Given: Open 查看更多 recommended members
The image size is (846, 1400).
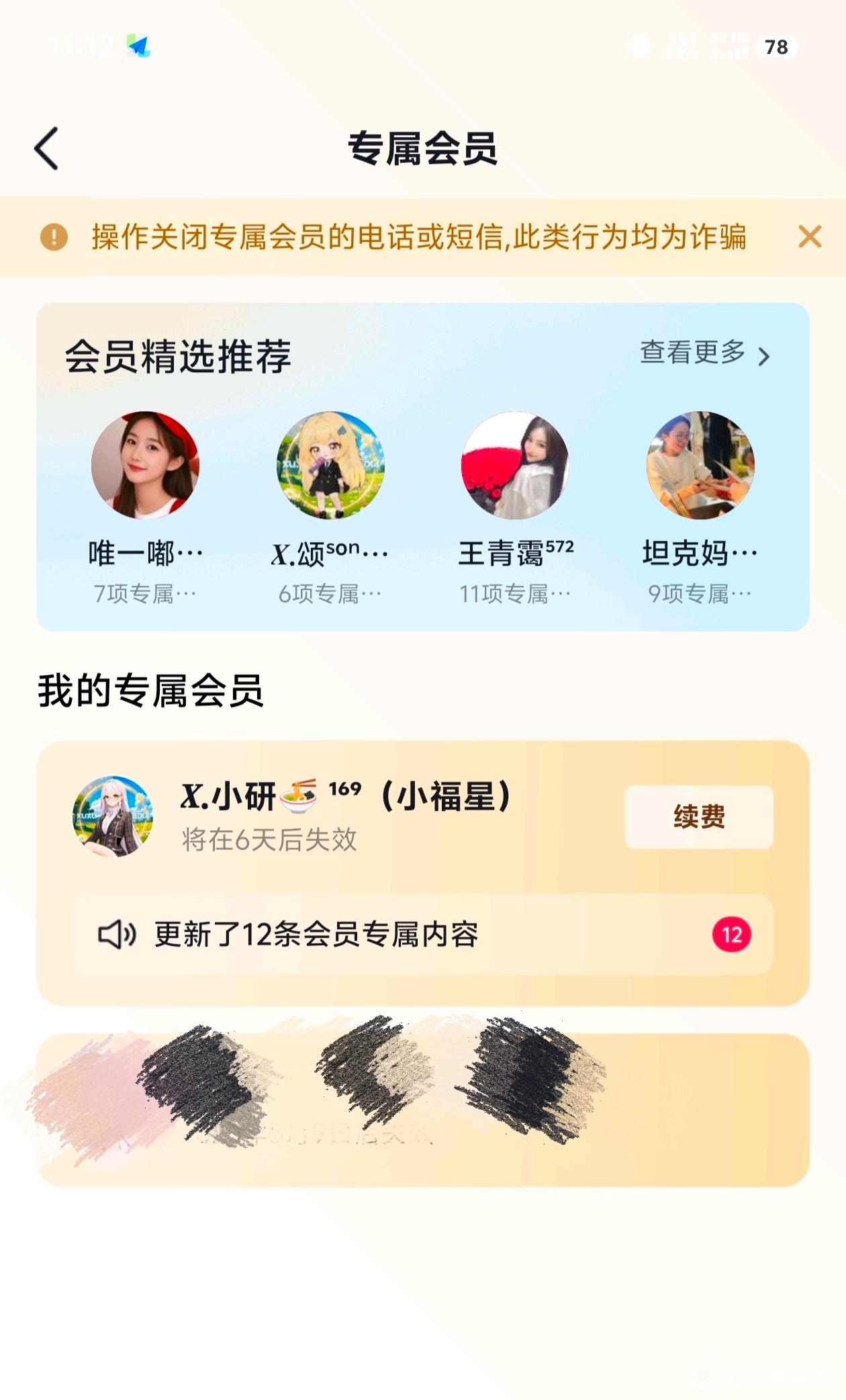Looking at the screenshot, I should point(704,353).
